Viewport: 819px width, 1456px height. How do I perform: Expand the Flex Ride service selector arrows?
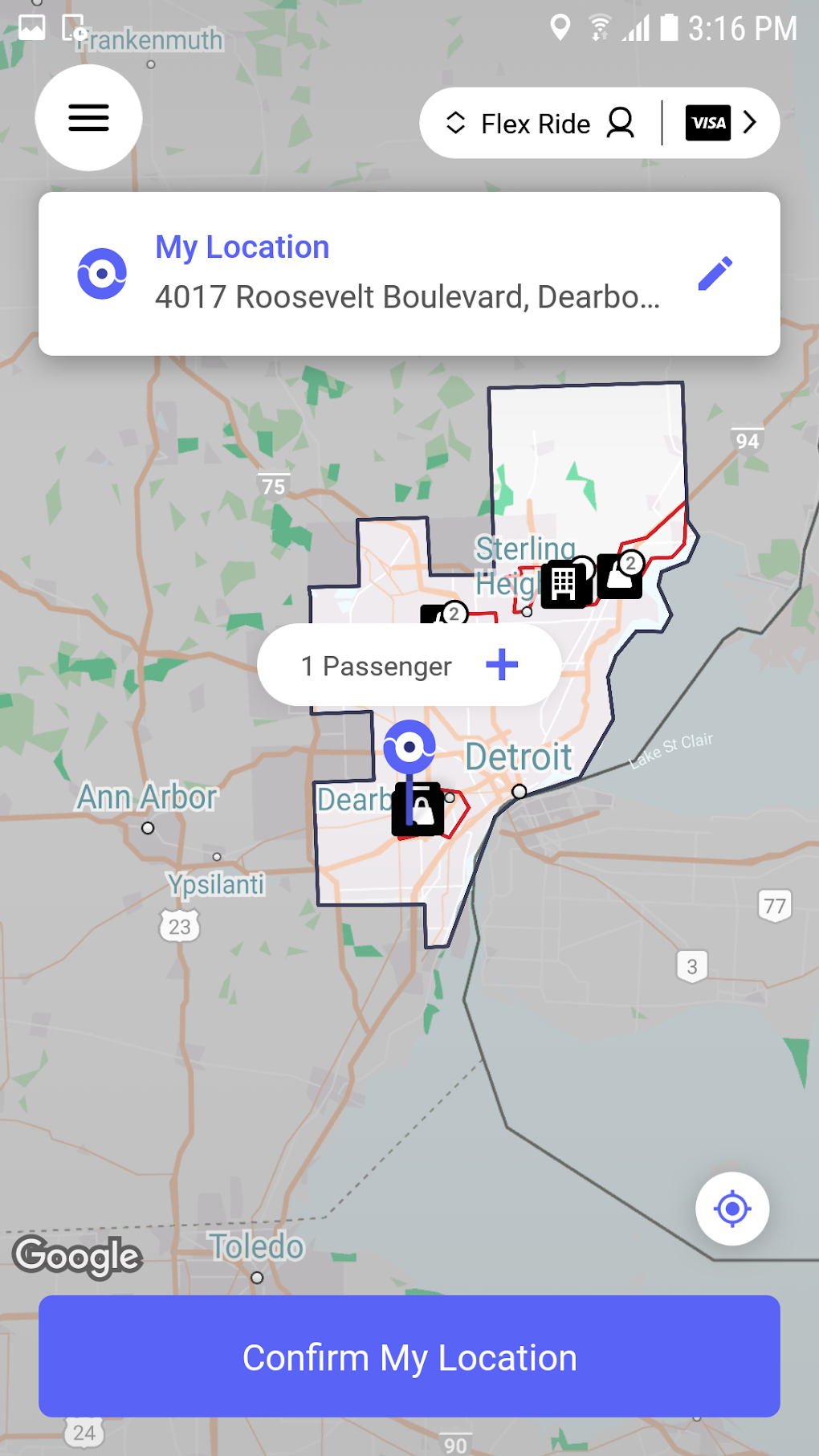click(x=455, y=123)
